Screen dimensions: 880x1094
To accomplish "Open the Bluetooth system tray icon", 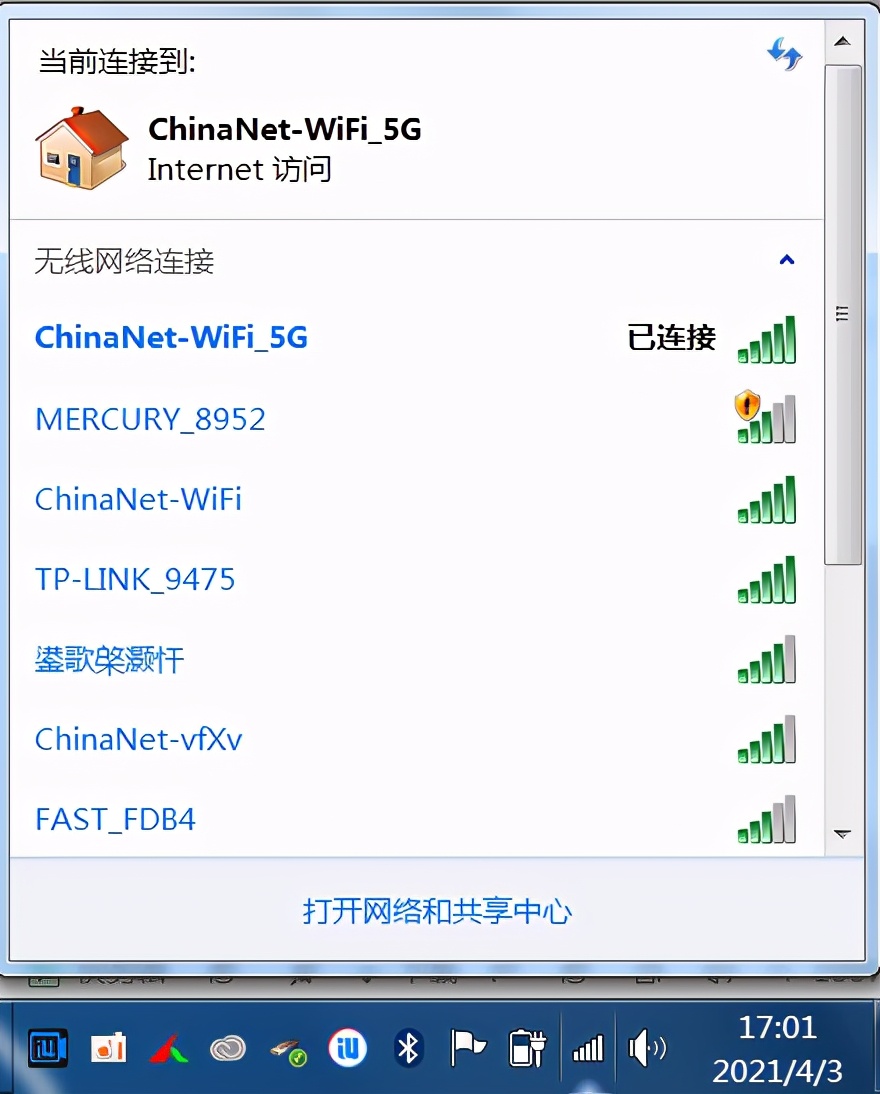I will tap(408, 1049).
